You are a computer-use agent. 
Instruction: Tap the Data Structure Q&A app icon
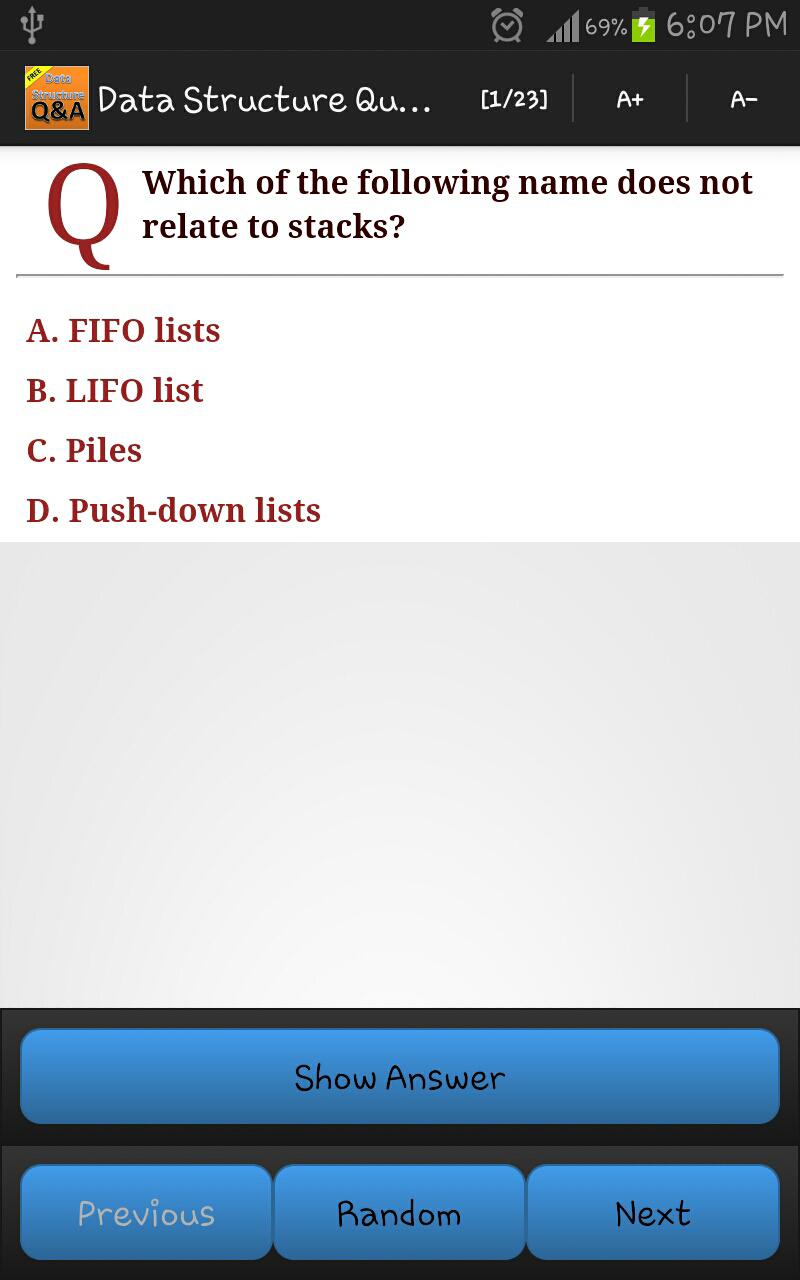[56, 98]
